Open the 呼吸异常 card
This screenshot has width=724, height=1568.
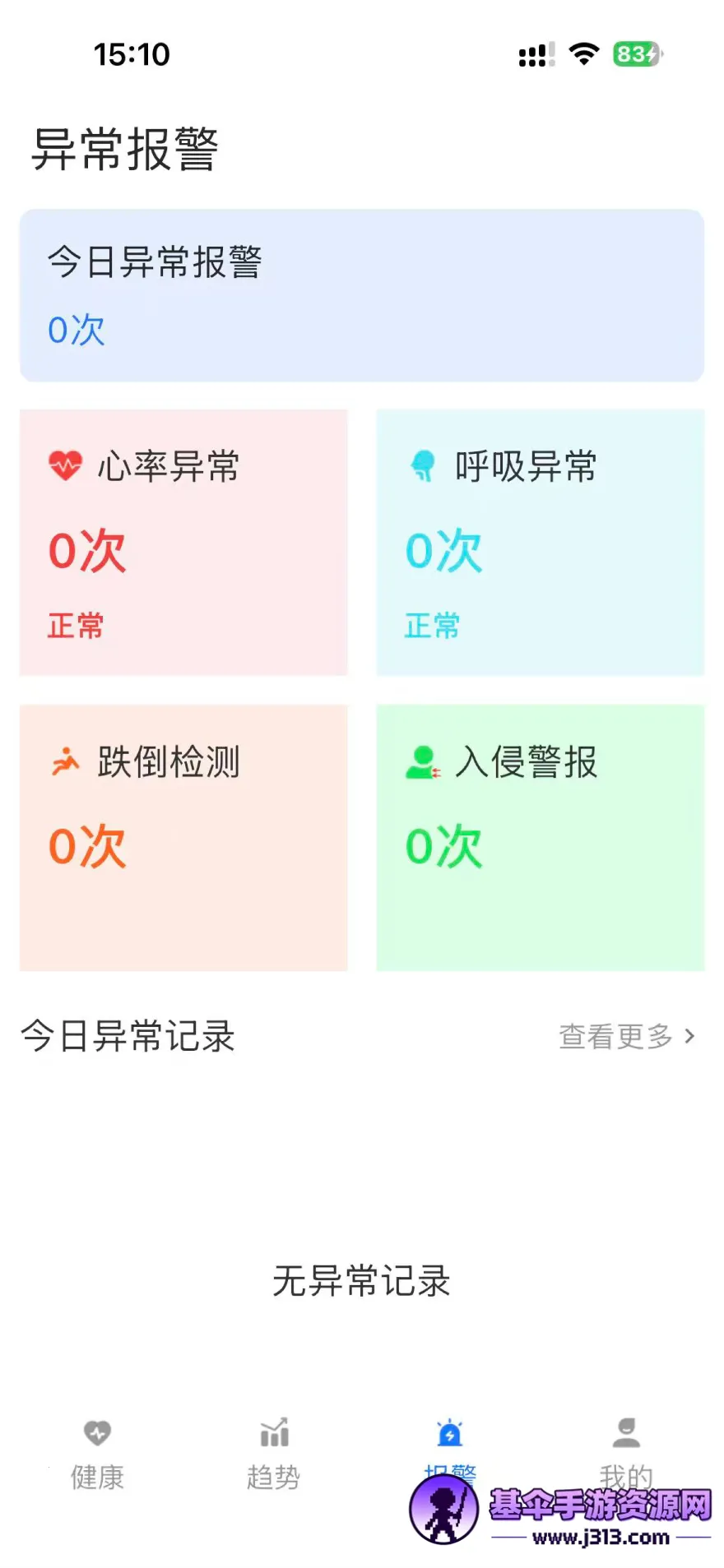[541, 543]
